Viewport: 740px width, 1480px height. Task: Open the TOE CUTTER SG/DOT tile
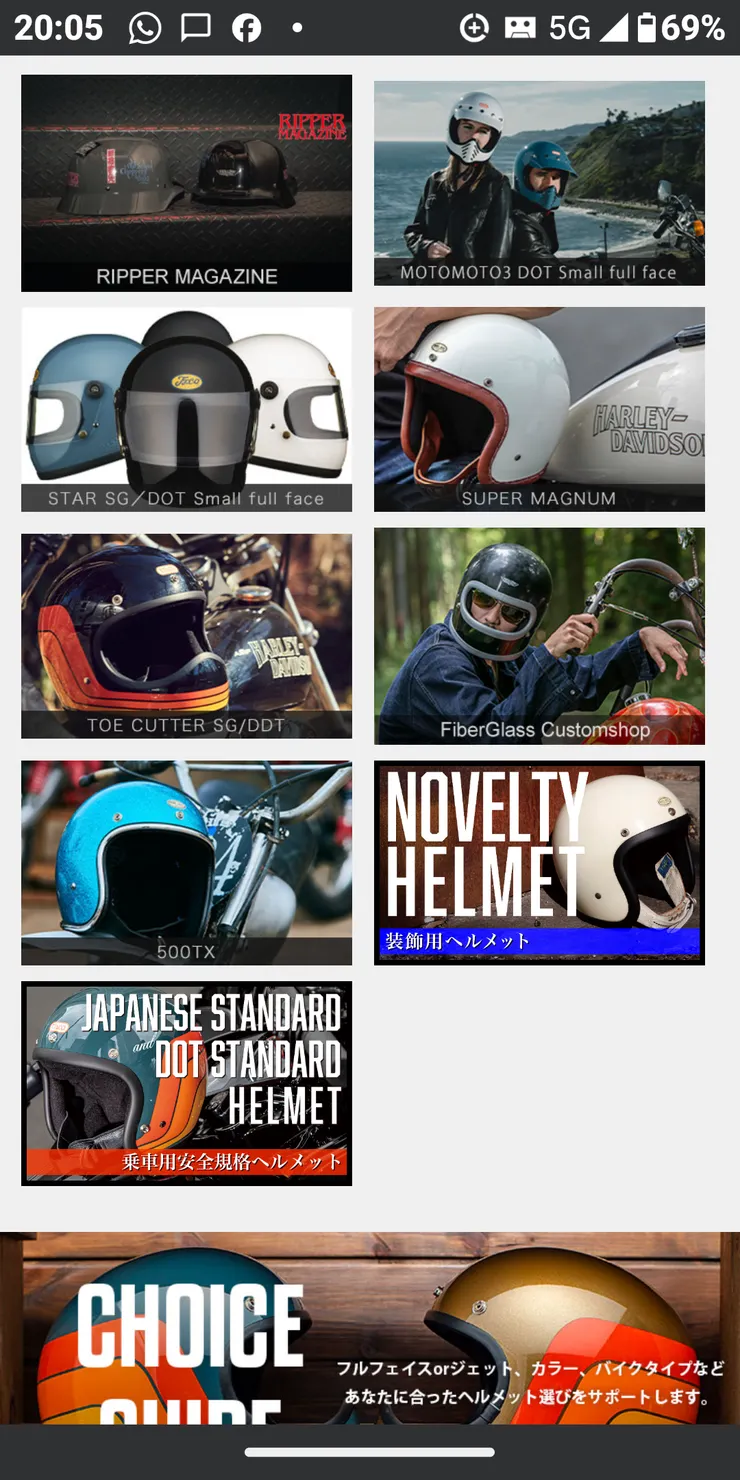tap(186, 636)
